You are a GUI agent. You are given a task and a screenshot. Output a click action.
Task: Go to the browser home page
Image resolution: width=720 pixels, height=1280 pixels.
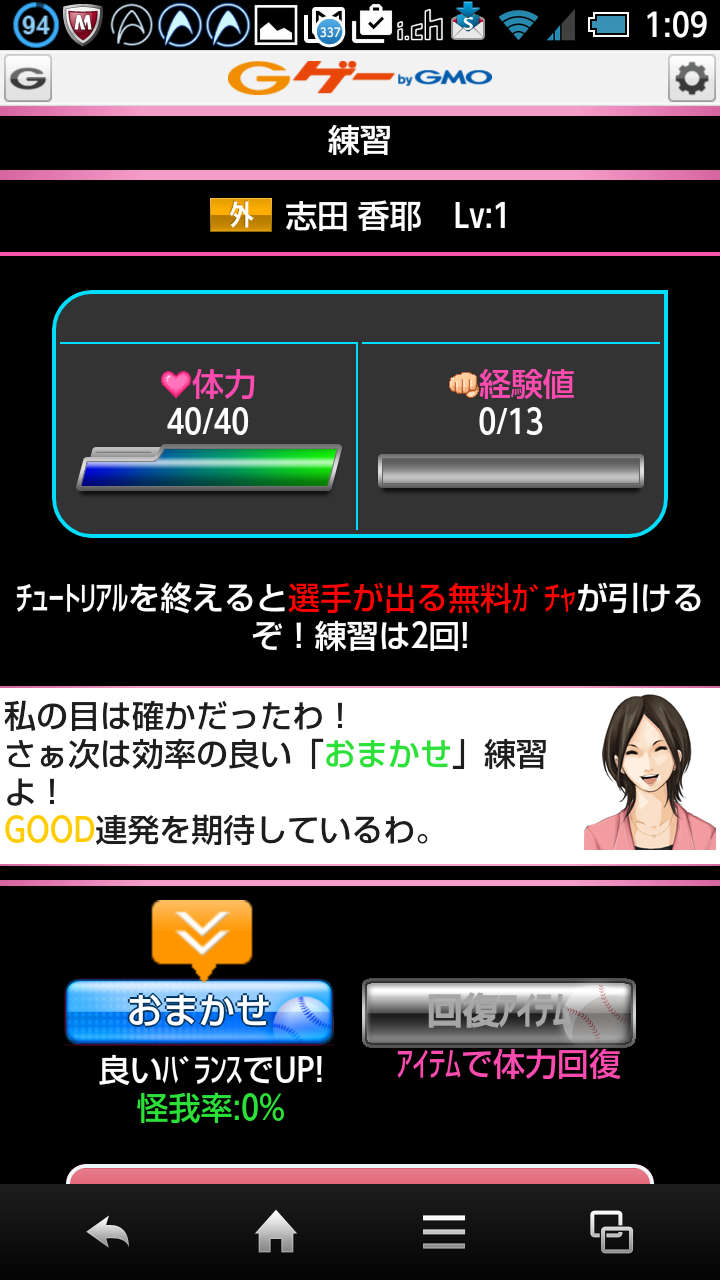coord(276,1232)
